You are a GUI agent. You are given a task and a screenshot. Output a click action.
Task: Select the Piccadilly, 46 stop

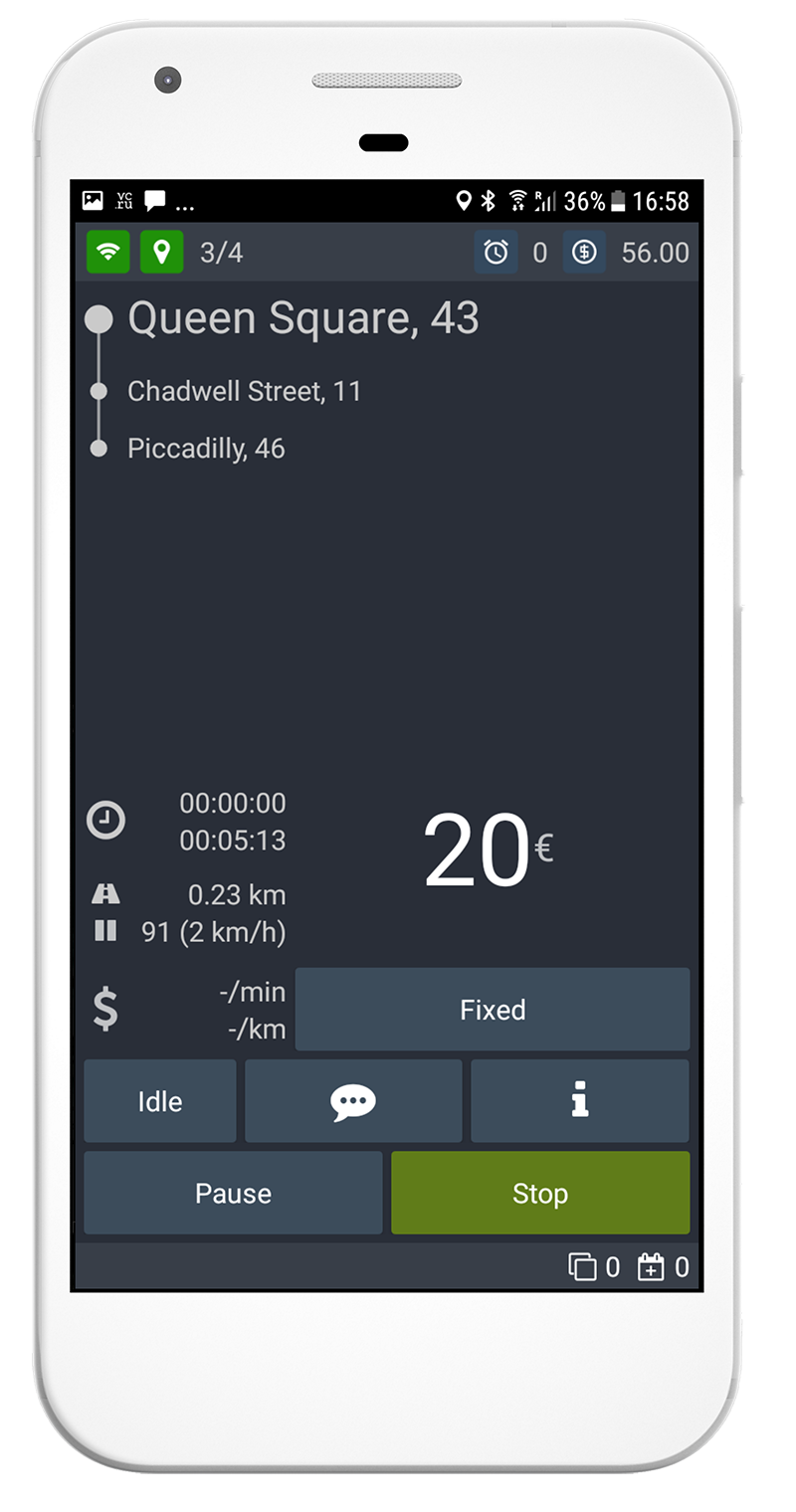click(206, 449)
